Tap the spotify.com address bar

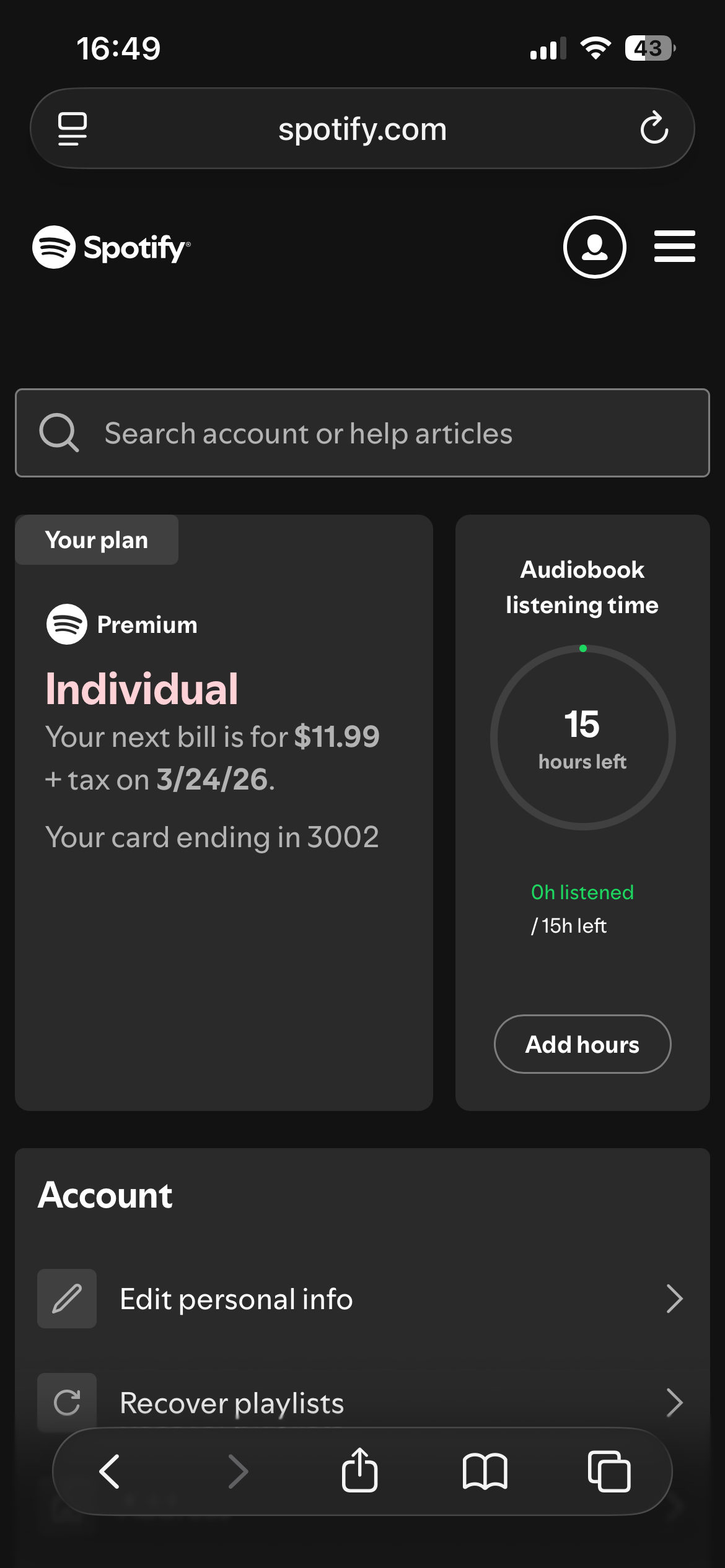(x=362, y=129)
